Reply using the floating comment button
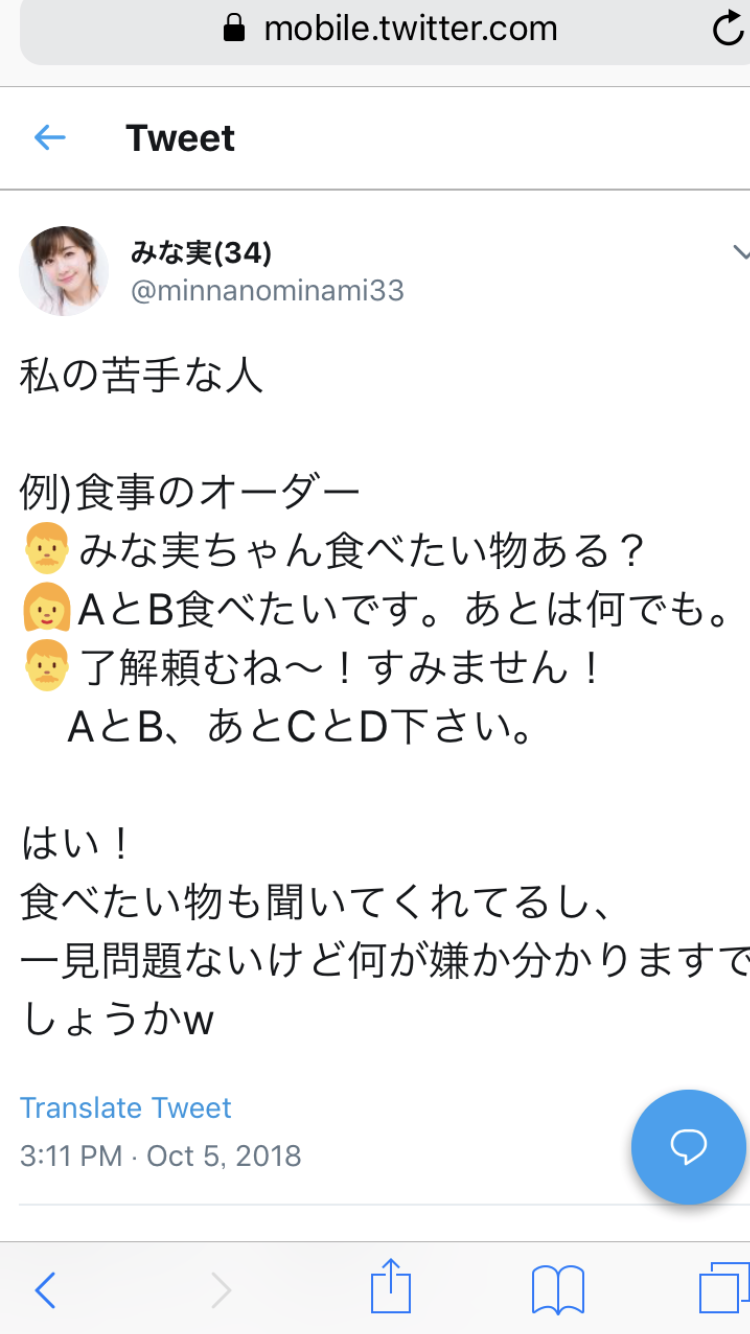The width and height of the screenshot is (750, 1334). 688,1146
